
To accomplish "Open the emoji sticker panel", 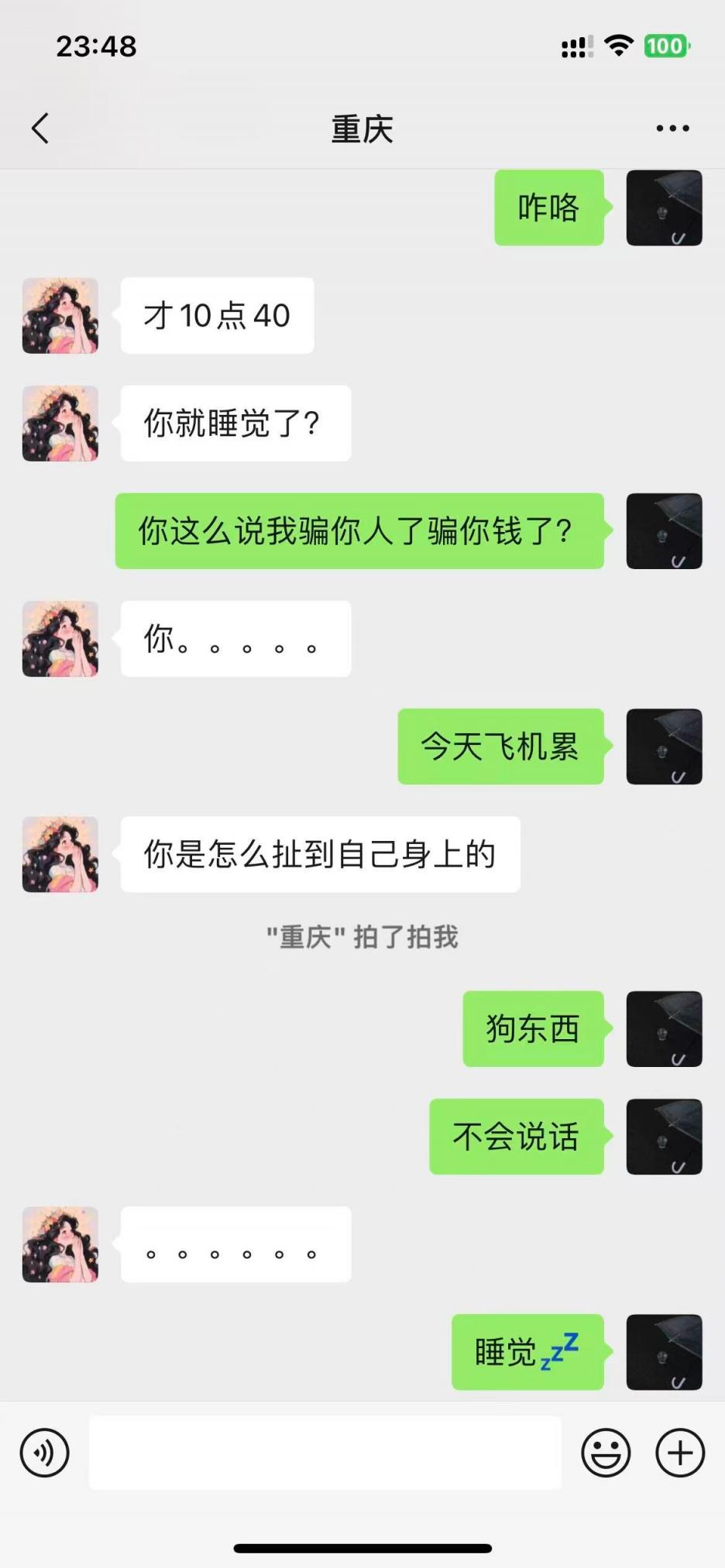I will 606,1453.
